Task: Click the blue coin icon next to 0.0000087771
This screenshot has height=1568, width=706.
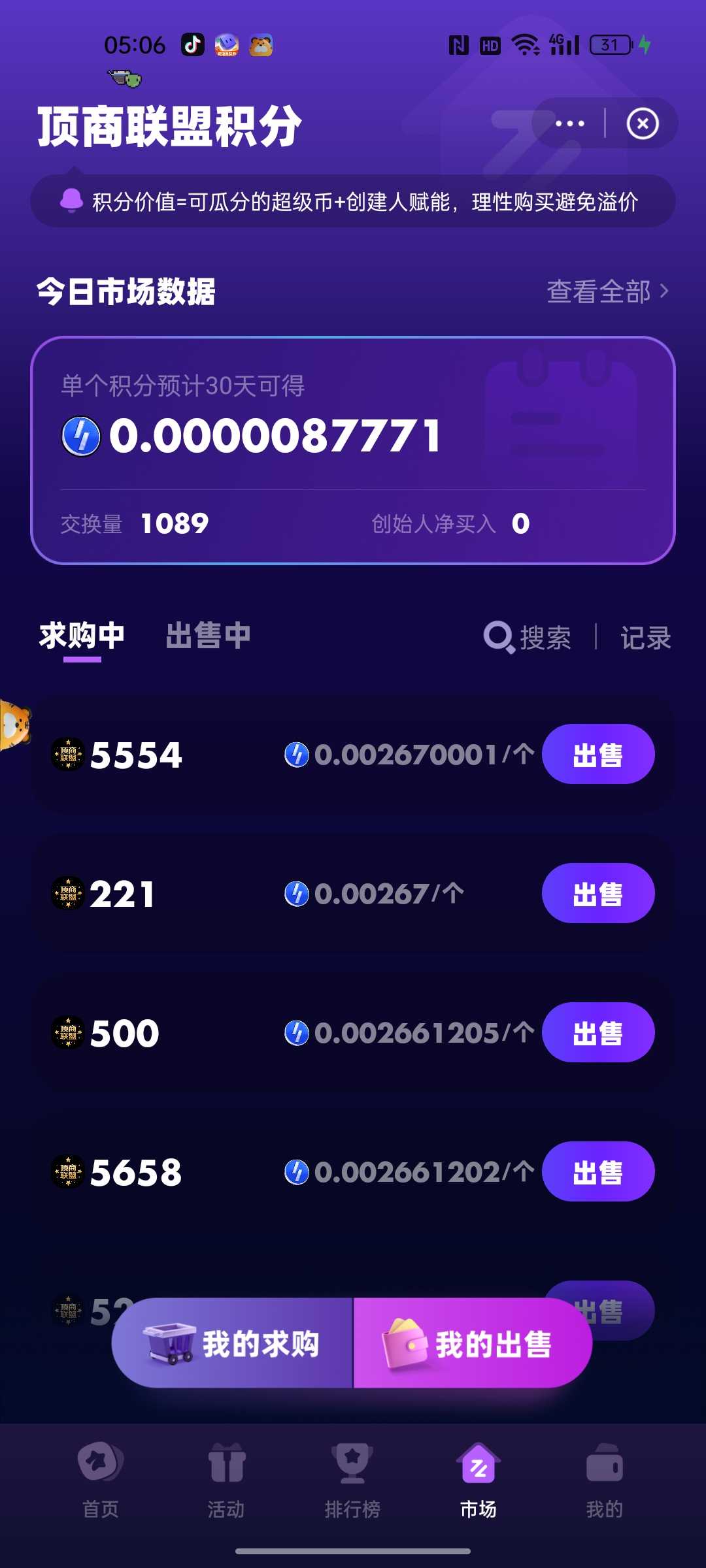Action: point(81,435)
